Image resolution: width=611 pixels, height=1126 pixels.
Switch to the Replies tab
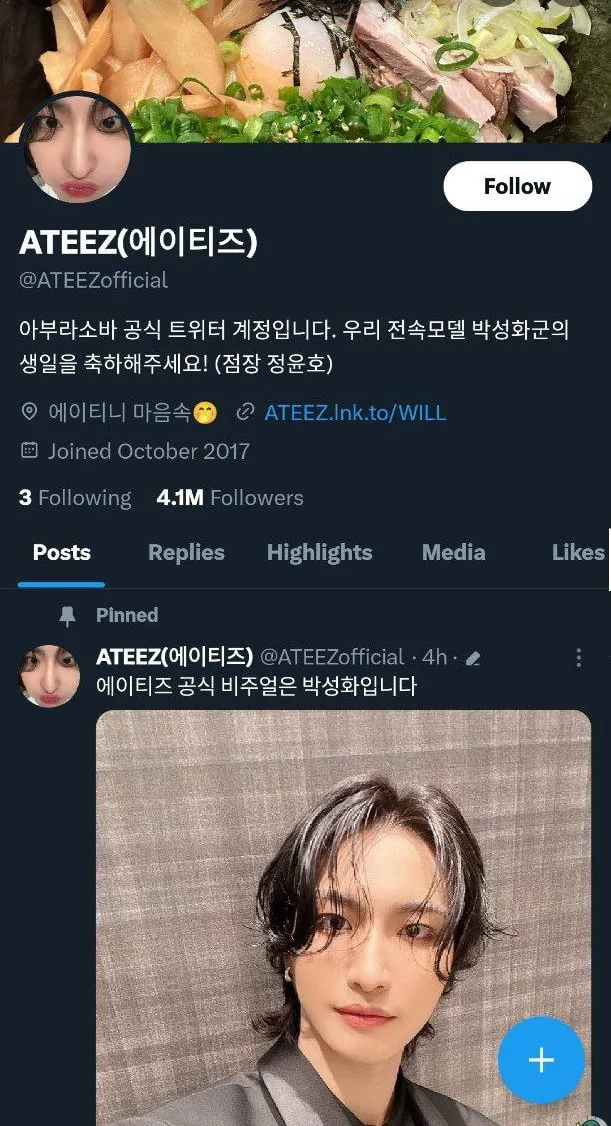(186, 552)
